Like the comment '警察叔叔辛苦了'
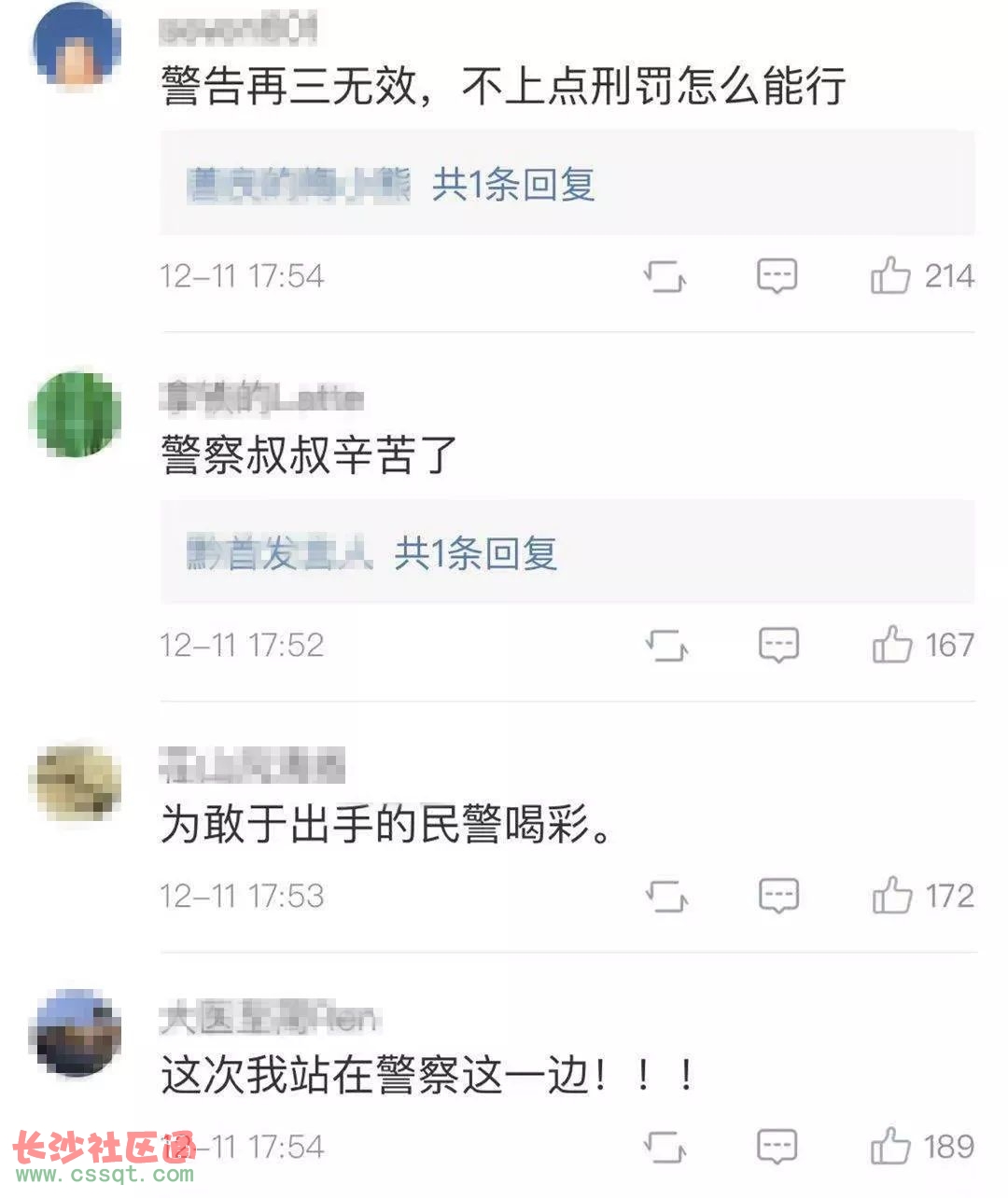The height and width of the screenshot is (1198, 1008). tap(891, 645)
